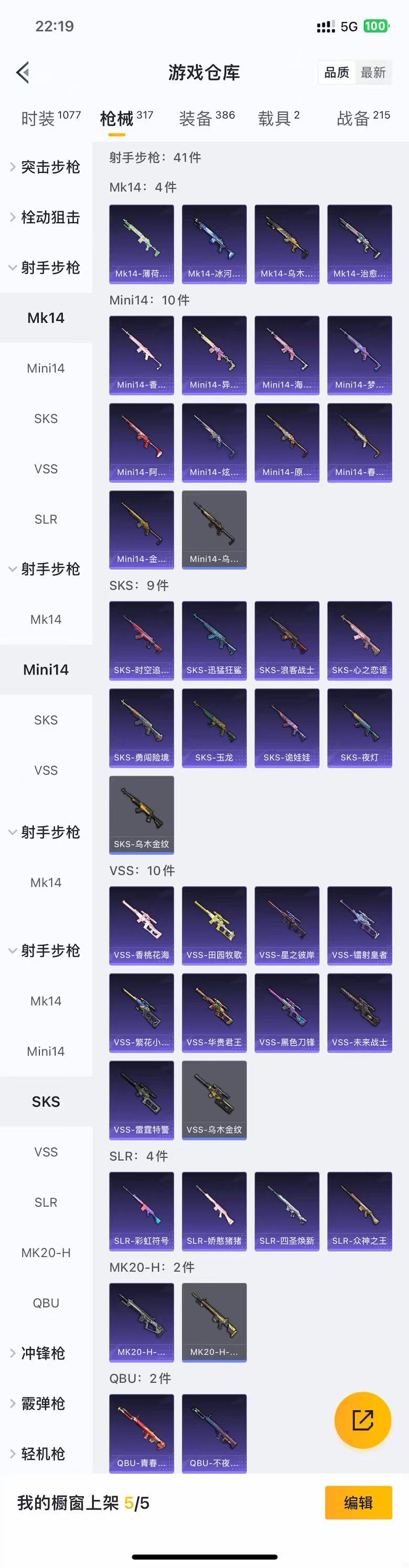Tap the 编辑 button
This screenshot has height=1568, width=409.
click(x=358, y=1503)
